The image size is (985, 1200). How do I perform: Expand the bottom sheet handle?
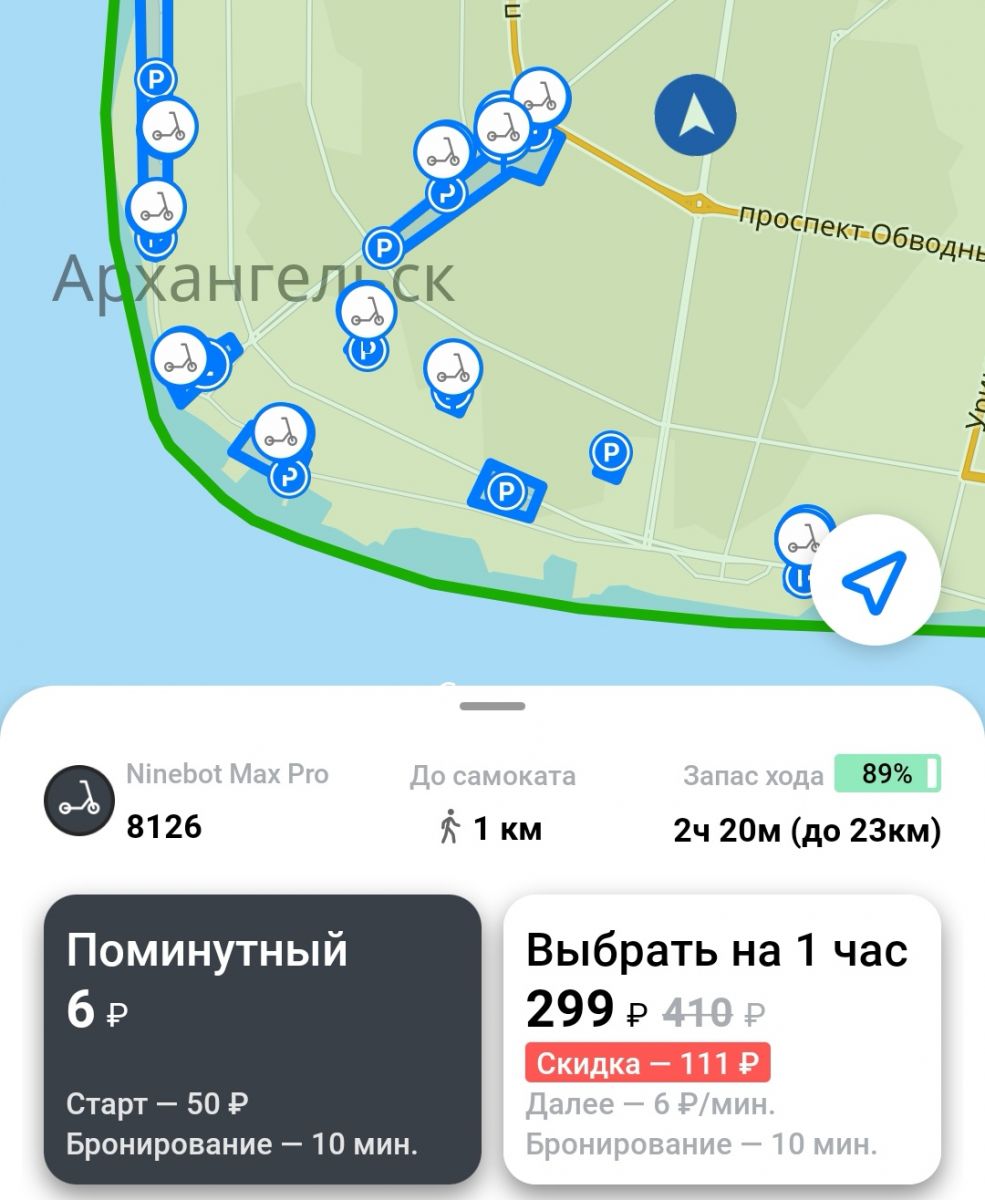(x=493, y=706)
